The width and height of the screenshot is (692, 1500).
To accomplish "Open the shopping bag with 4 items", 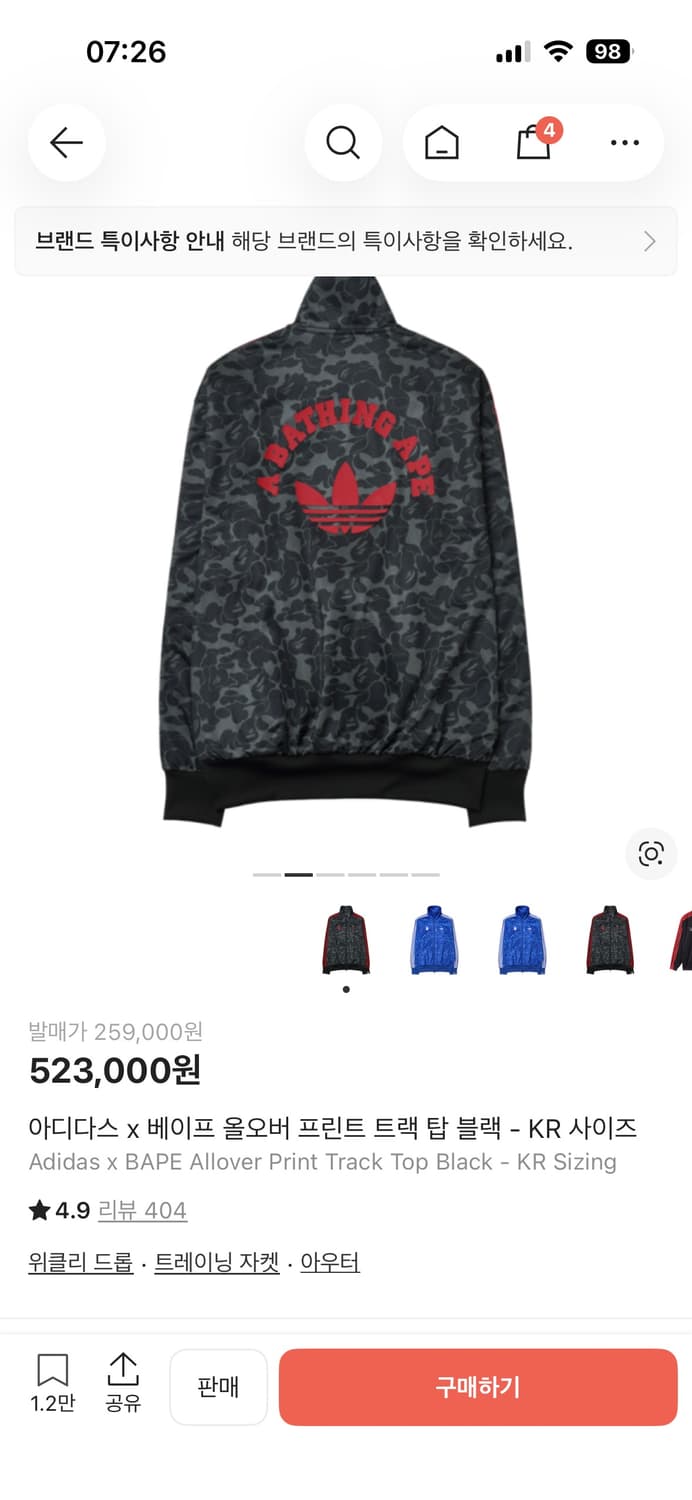I will coord(536,142).
